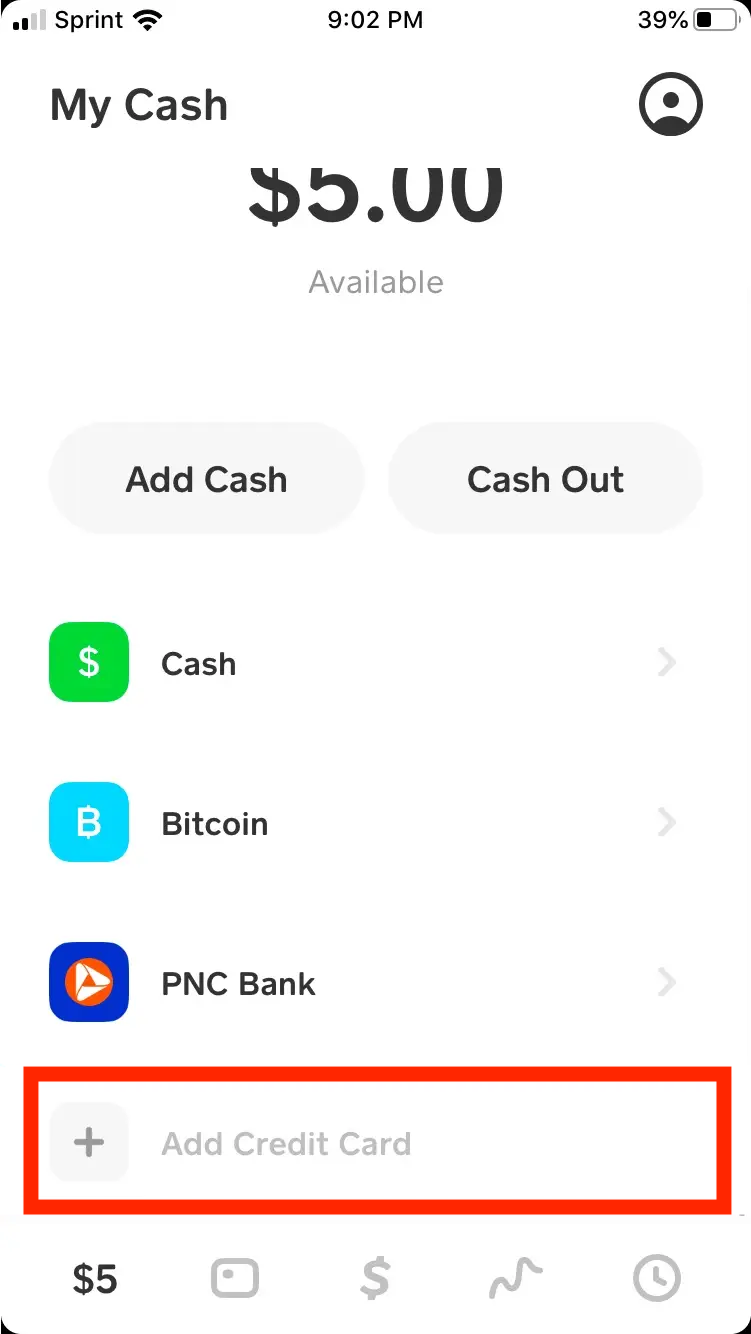Expand the Bitcoin row chevron
This screenshot has width=751, height=1334.
(x=666, y=822)
